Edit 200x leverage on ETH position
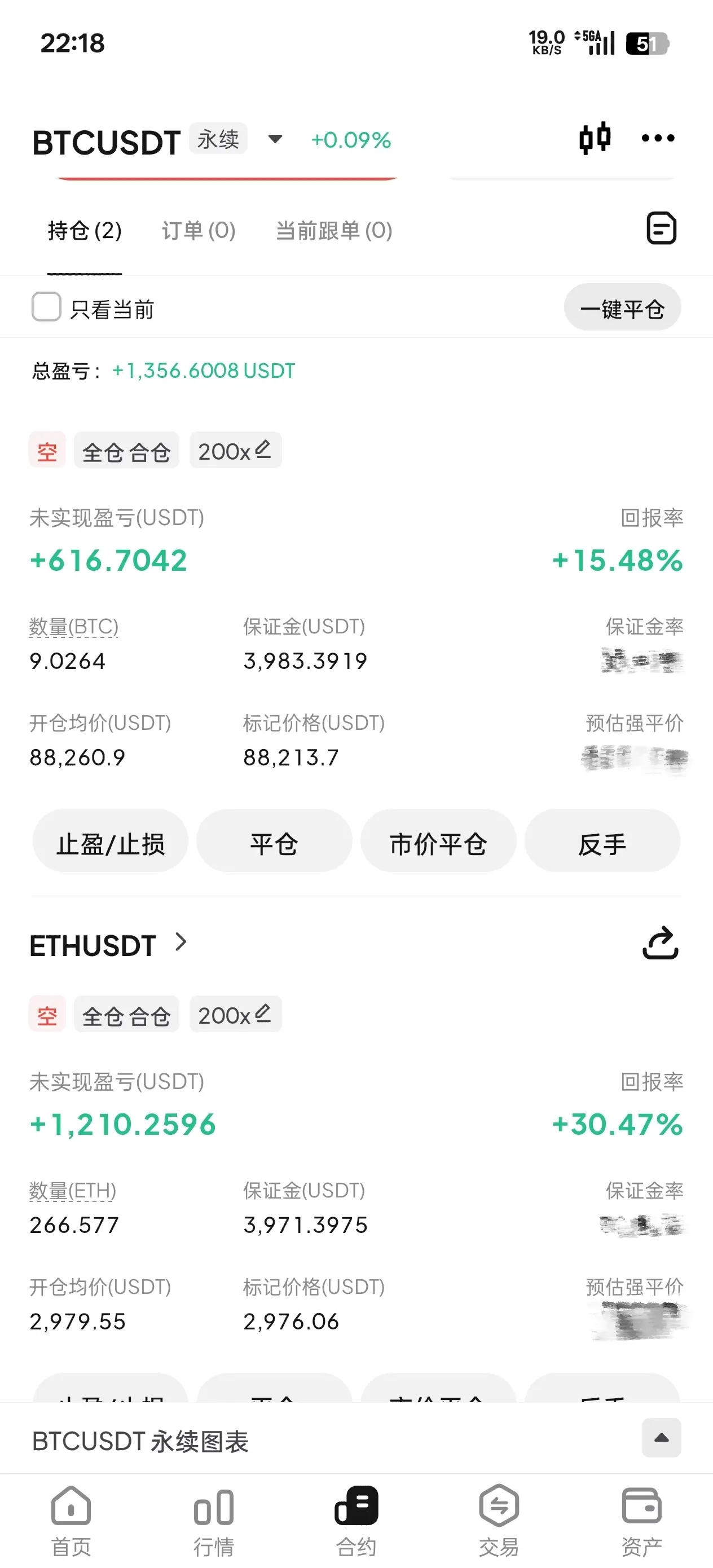 click(236, 1015)
